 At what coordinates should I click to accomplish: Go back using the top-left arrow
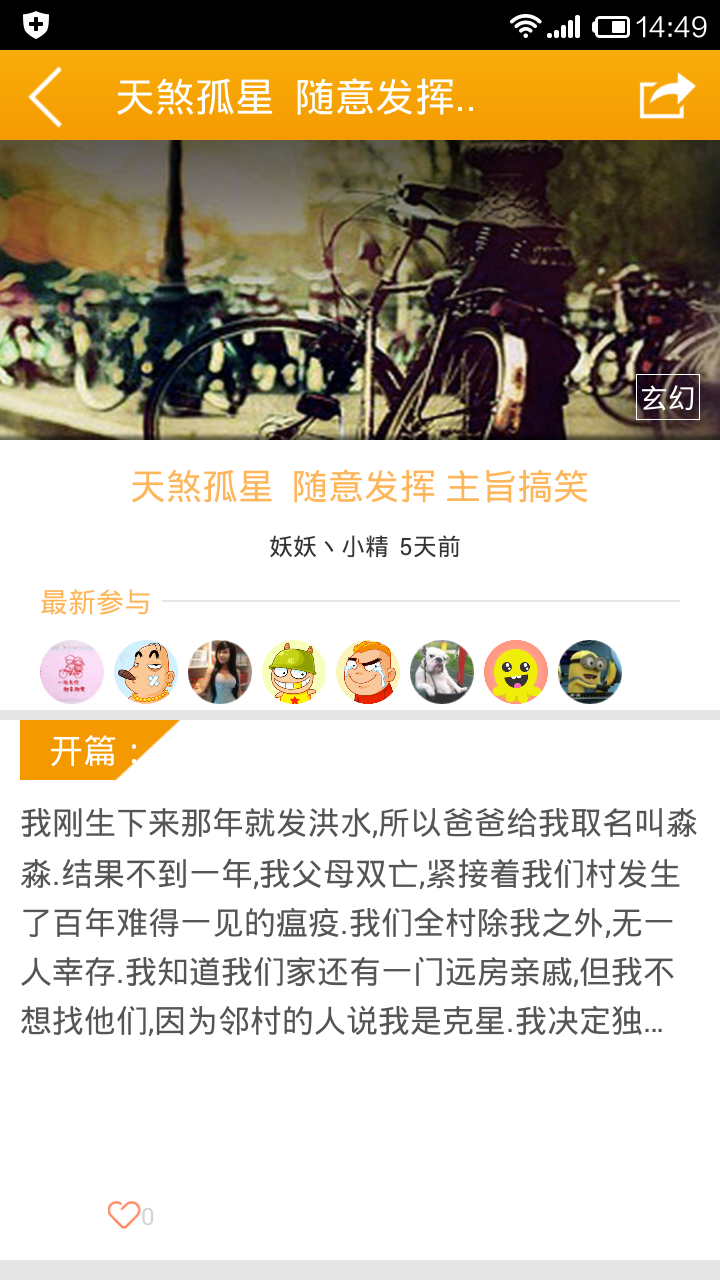(46, 97)
